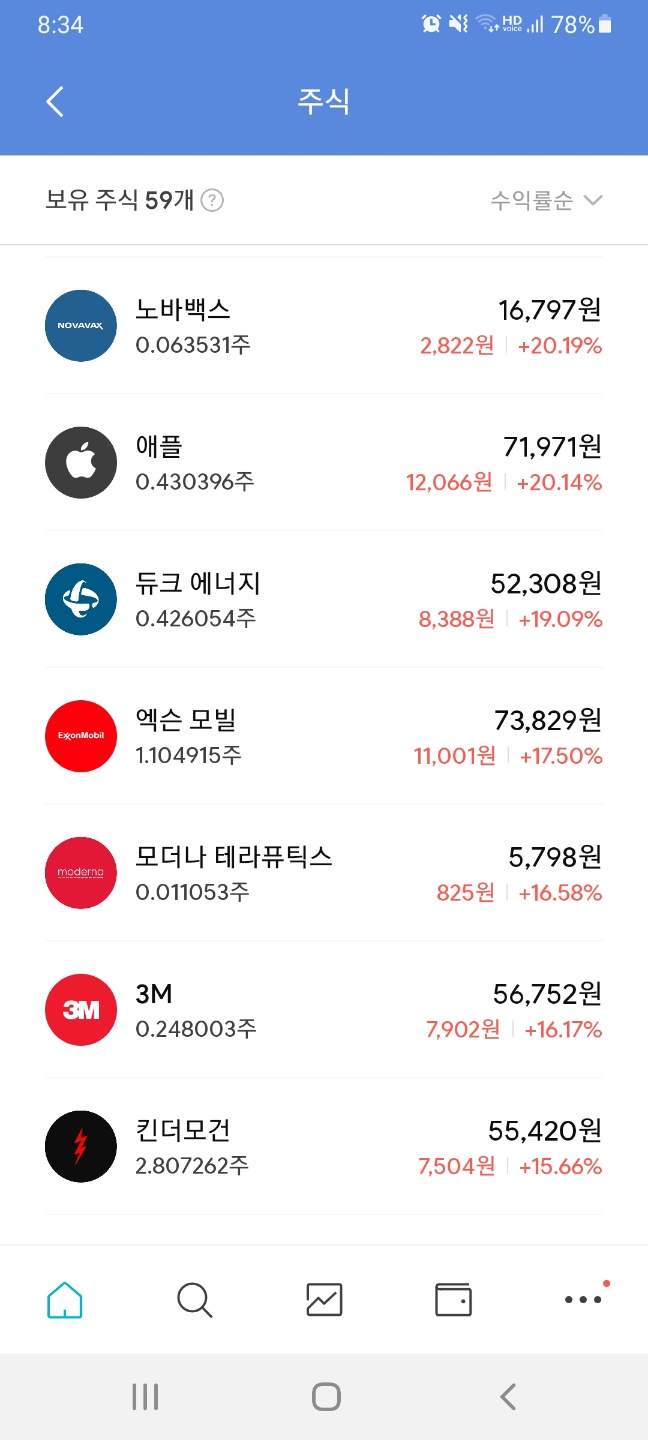Switch to the home tab

[65, 1299]
